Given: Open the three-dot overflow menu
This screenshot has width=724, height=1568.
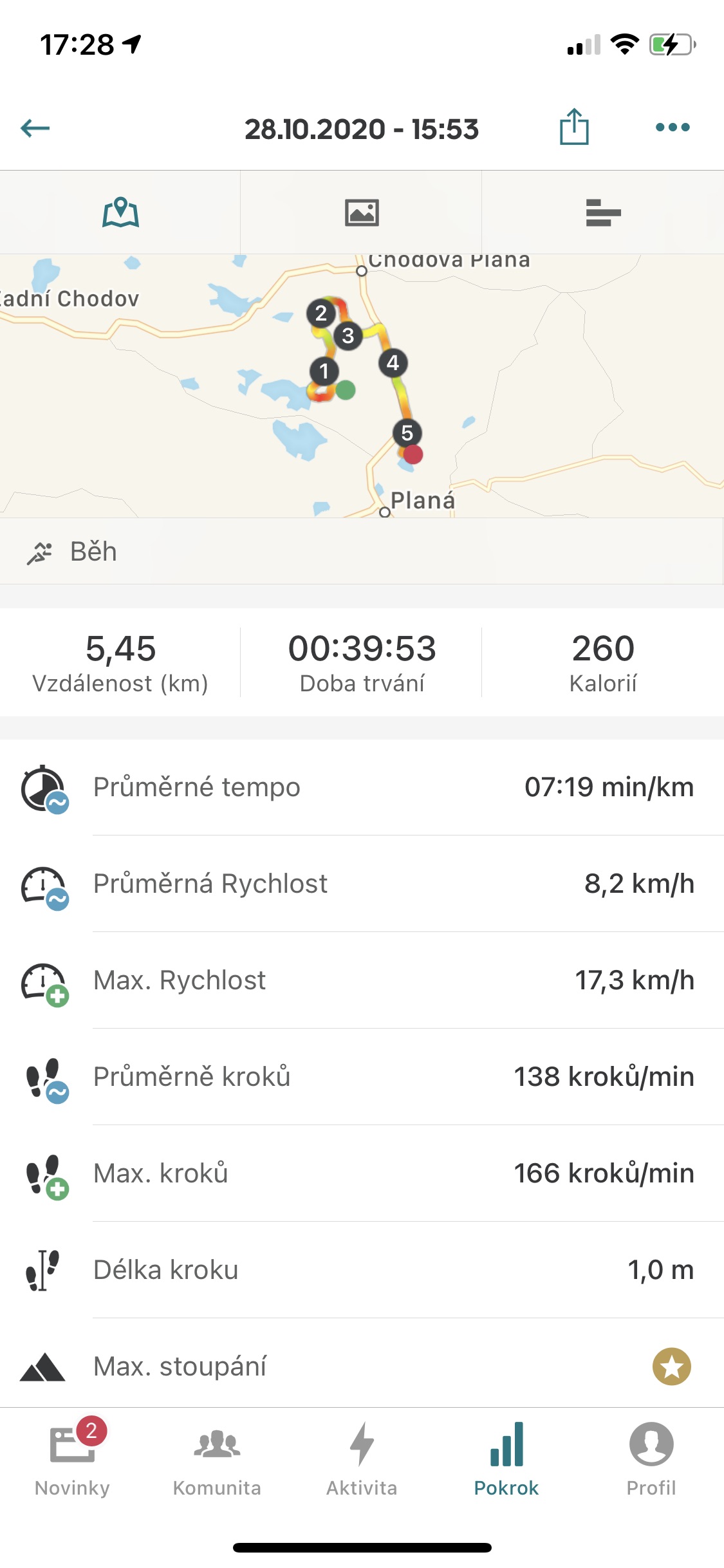Looking at the screenshot, I should [x=673, y=127].
